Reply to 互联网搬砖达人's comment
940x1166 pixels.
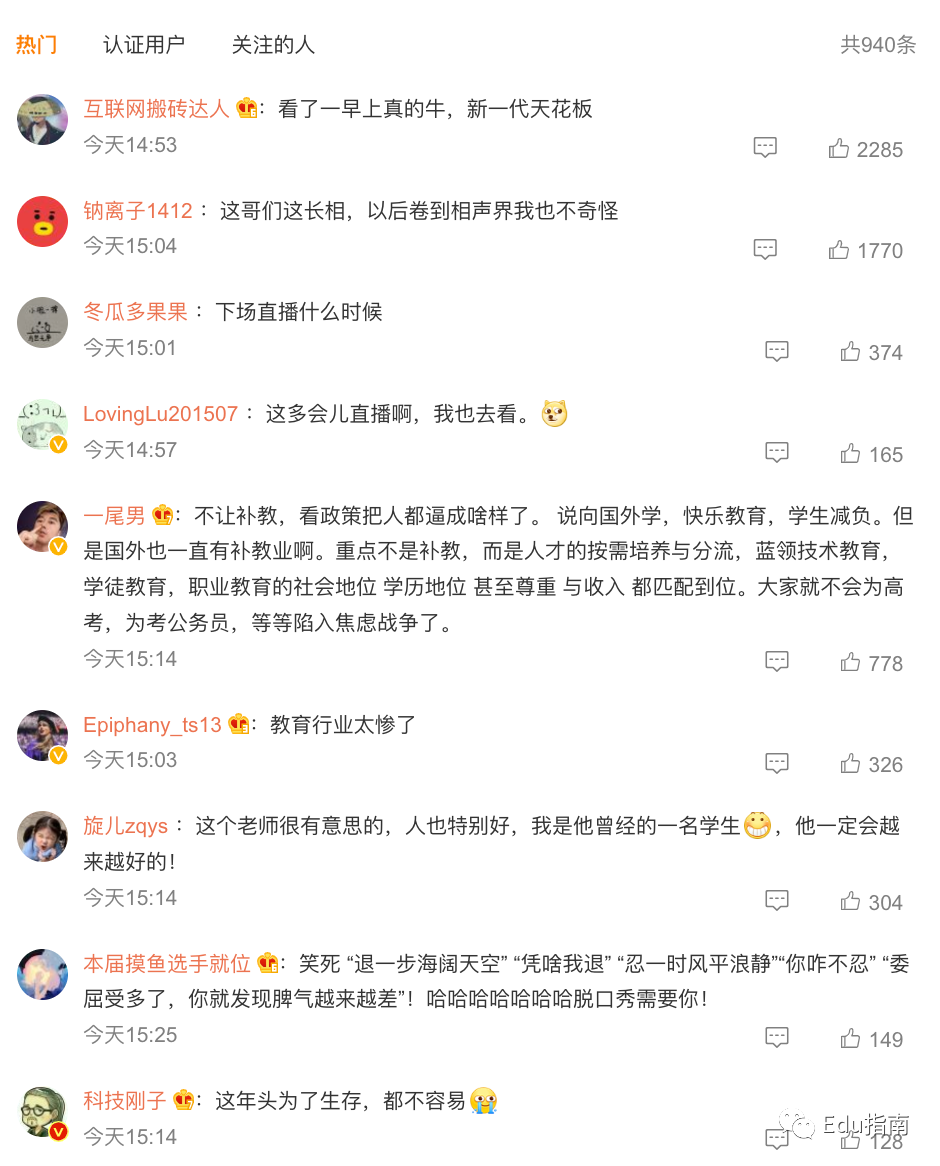(765, 148)
